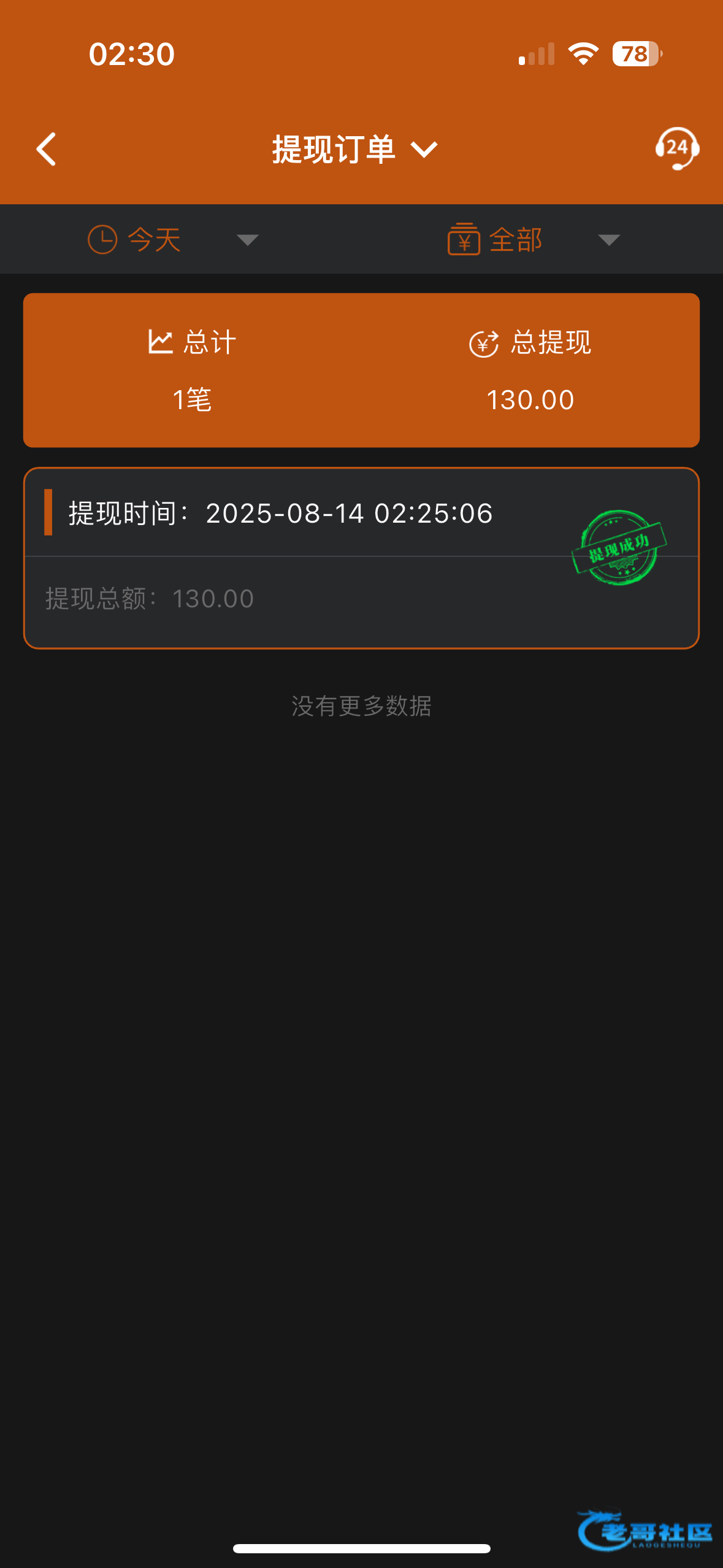This screenshot has width=723, height=1568.
Task: Open the withdrawal order from 2025-08-14 02:25:06
Action: point(361,558)
